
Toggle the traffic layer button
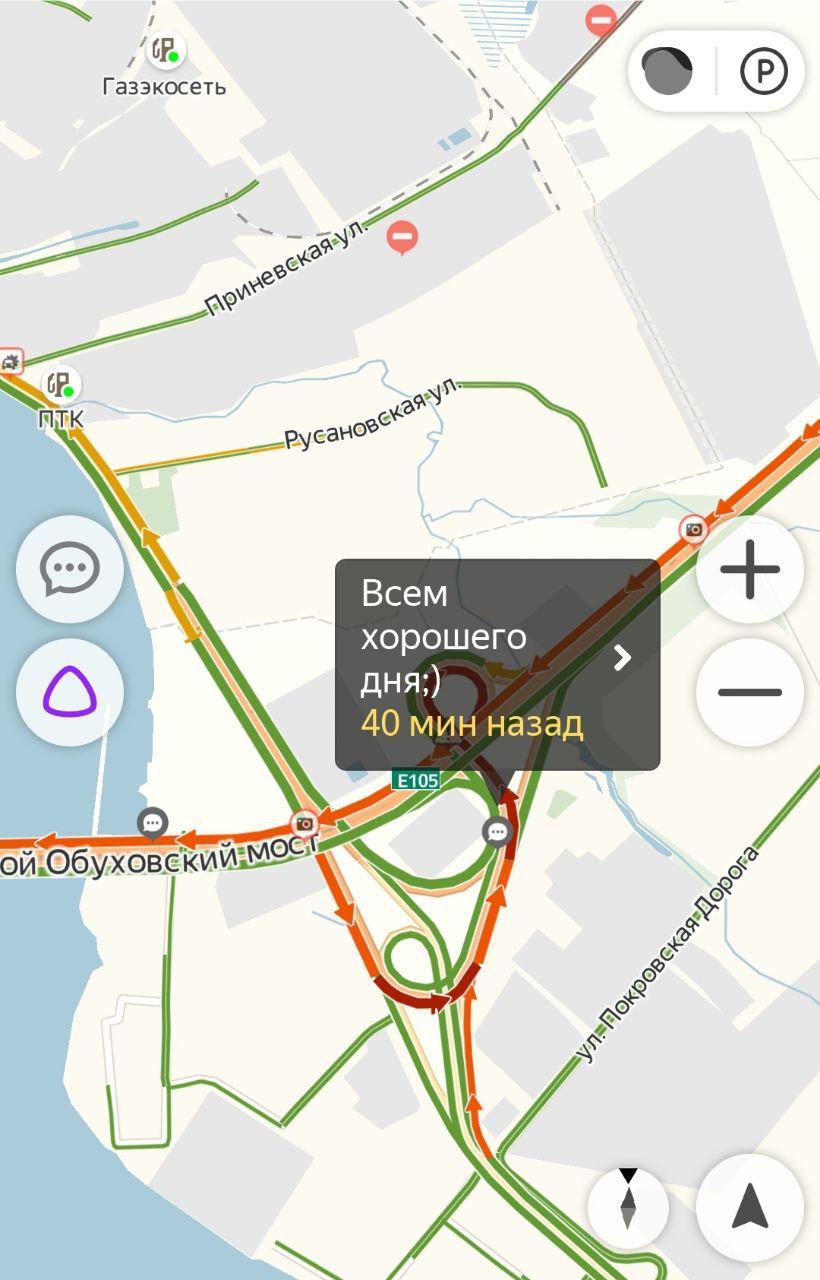(x=668, y=71)
